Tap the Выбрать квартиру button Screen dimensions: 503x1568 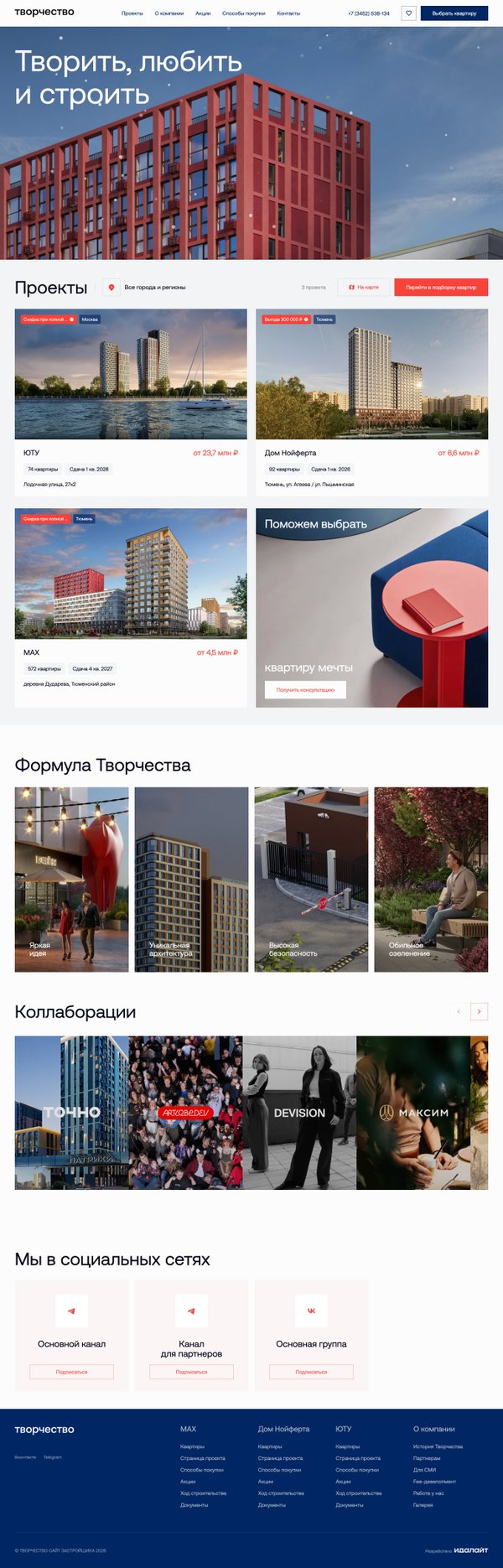coord(454,13)
